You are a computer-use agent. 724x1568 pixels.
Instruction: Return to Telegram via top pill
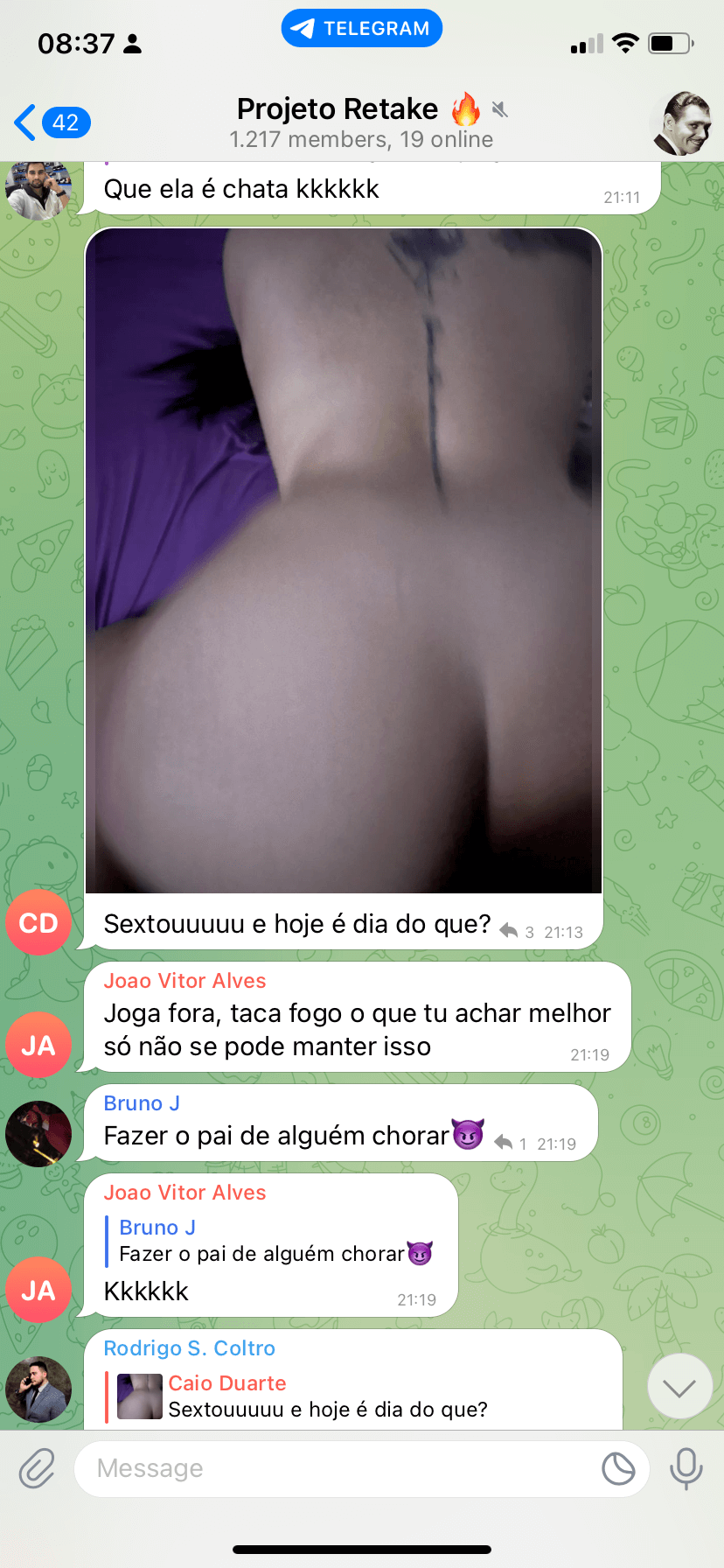362,28
